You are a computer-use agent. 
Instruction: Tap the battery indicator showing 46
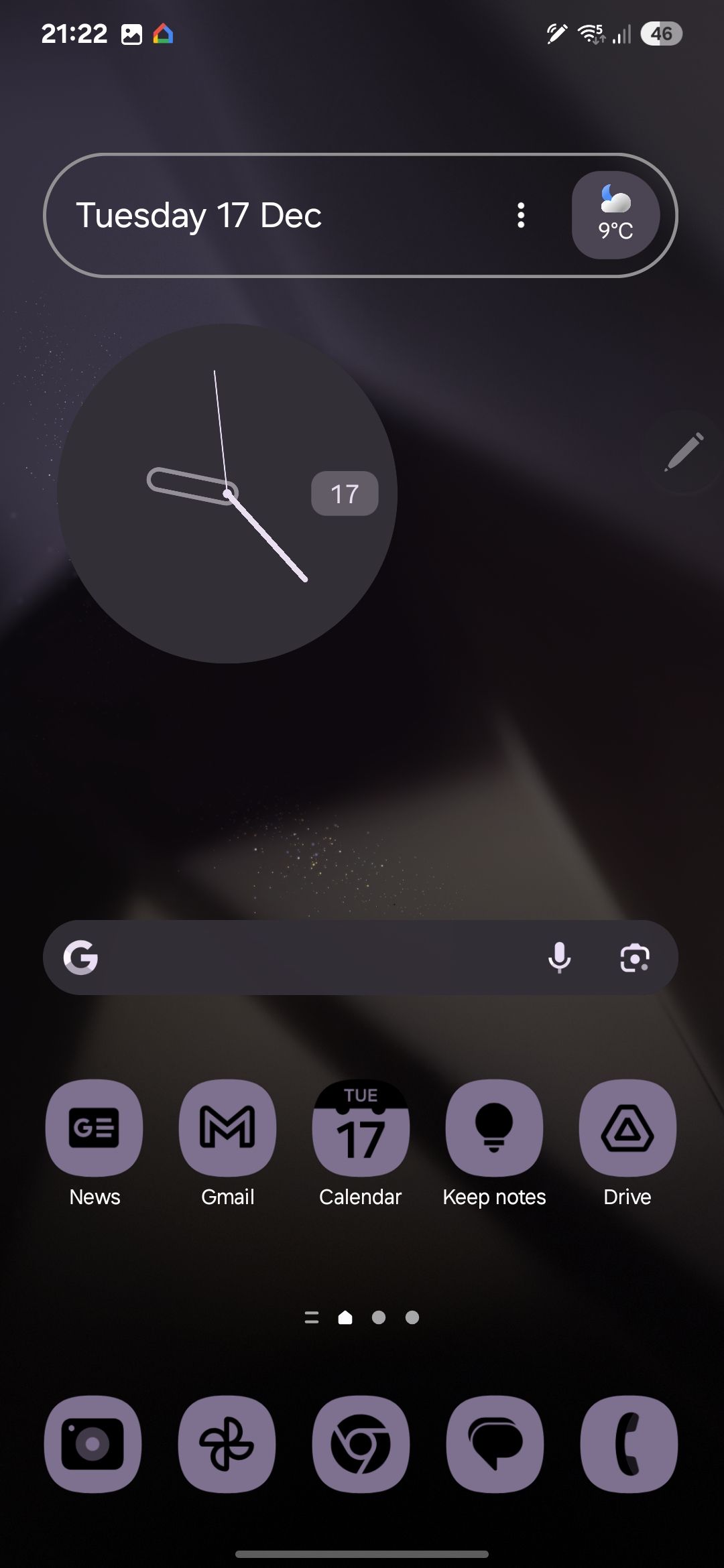click(661, 33)
